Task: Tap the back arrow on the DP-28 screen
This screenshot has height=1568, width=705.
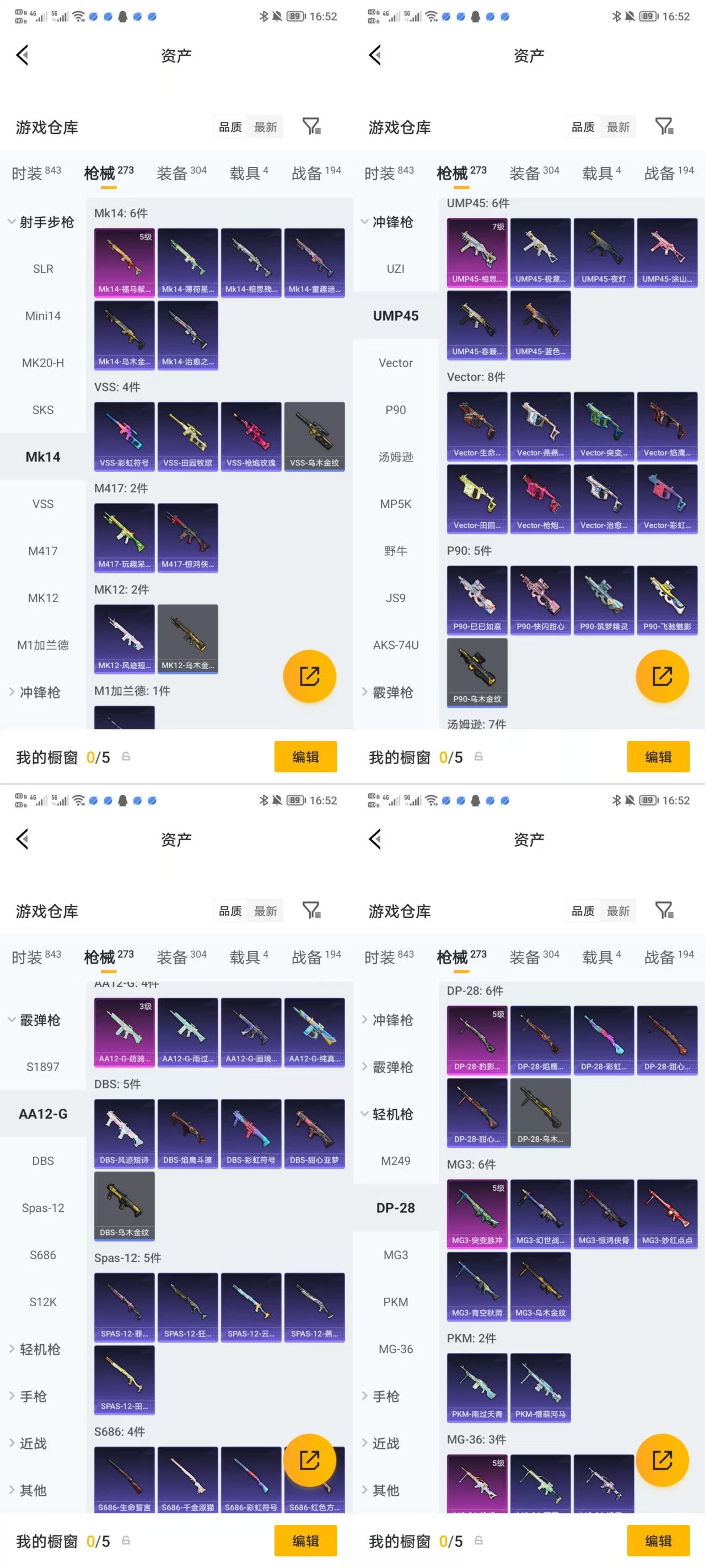Action: pyautogui.click(x=375, y=838)
